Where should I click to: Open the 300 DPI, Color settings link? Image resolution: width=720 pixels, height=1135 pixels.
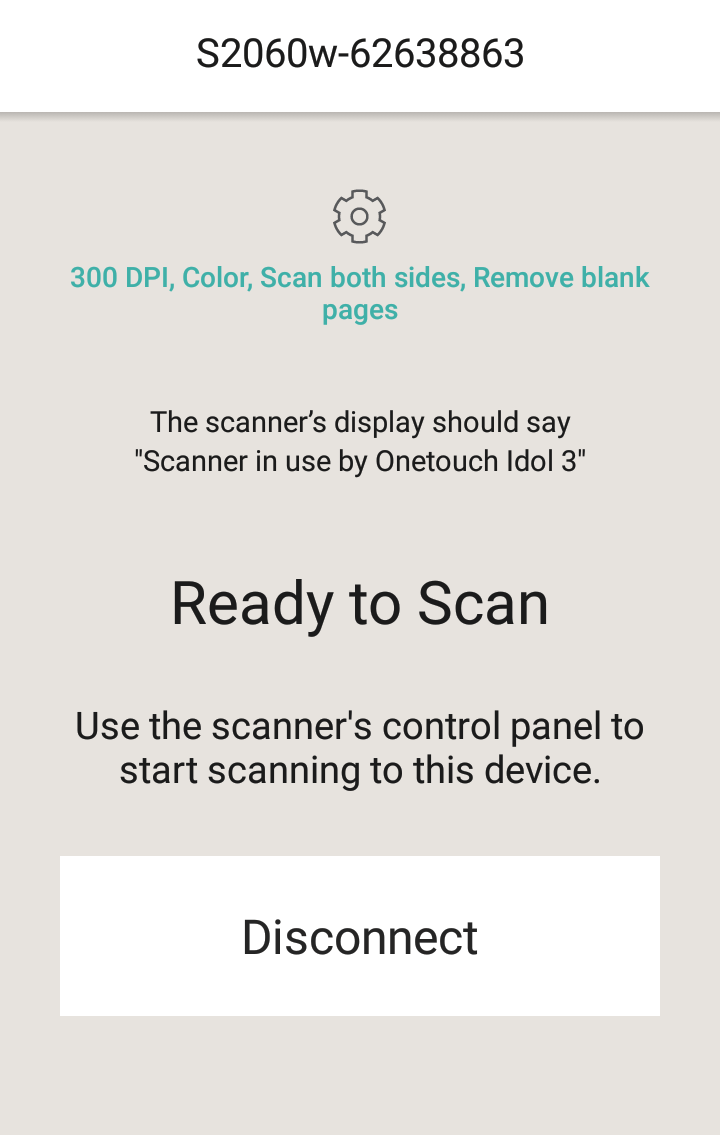[x=360, y=293]
